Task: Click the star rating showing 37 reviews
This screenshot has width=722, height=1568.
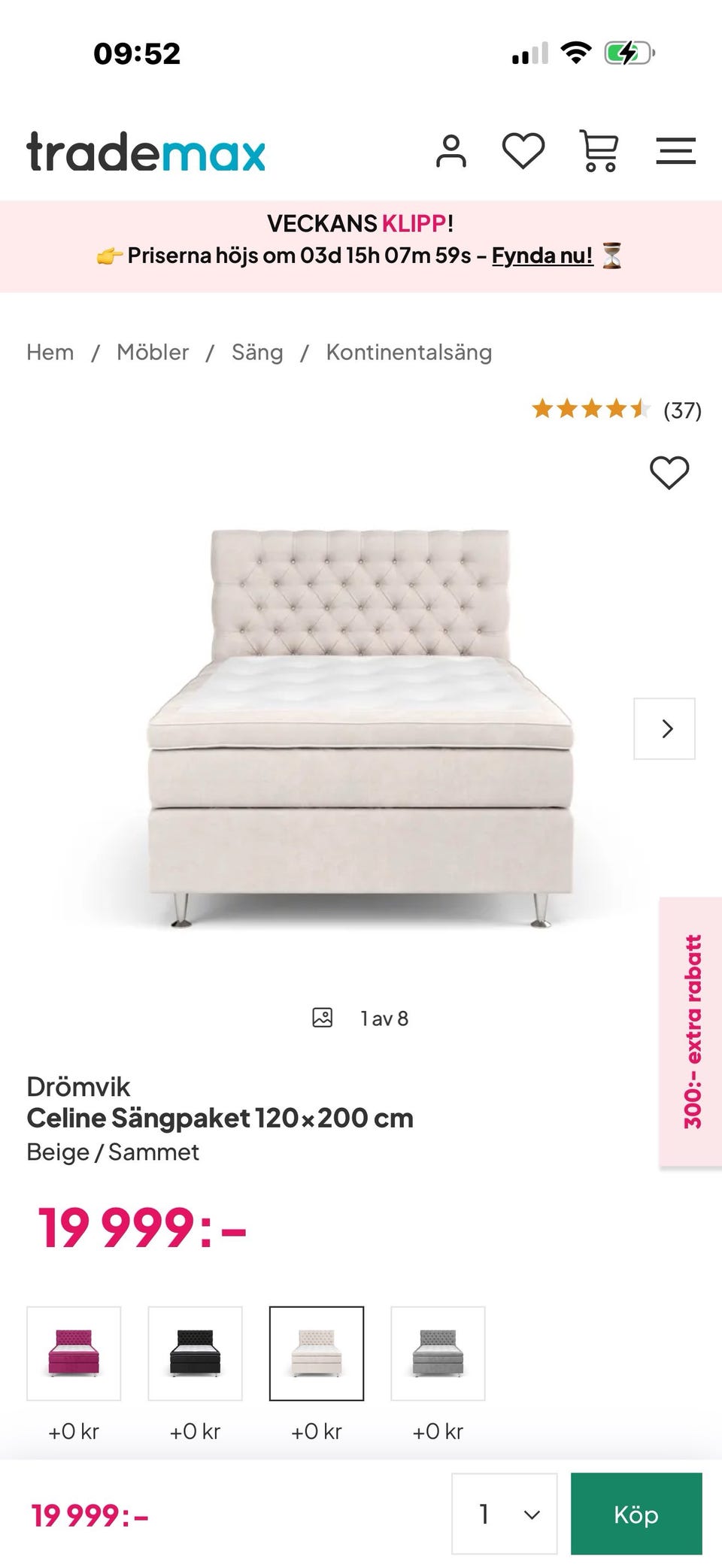Action: pyautogui.click(x=617, y=410)
